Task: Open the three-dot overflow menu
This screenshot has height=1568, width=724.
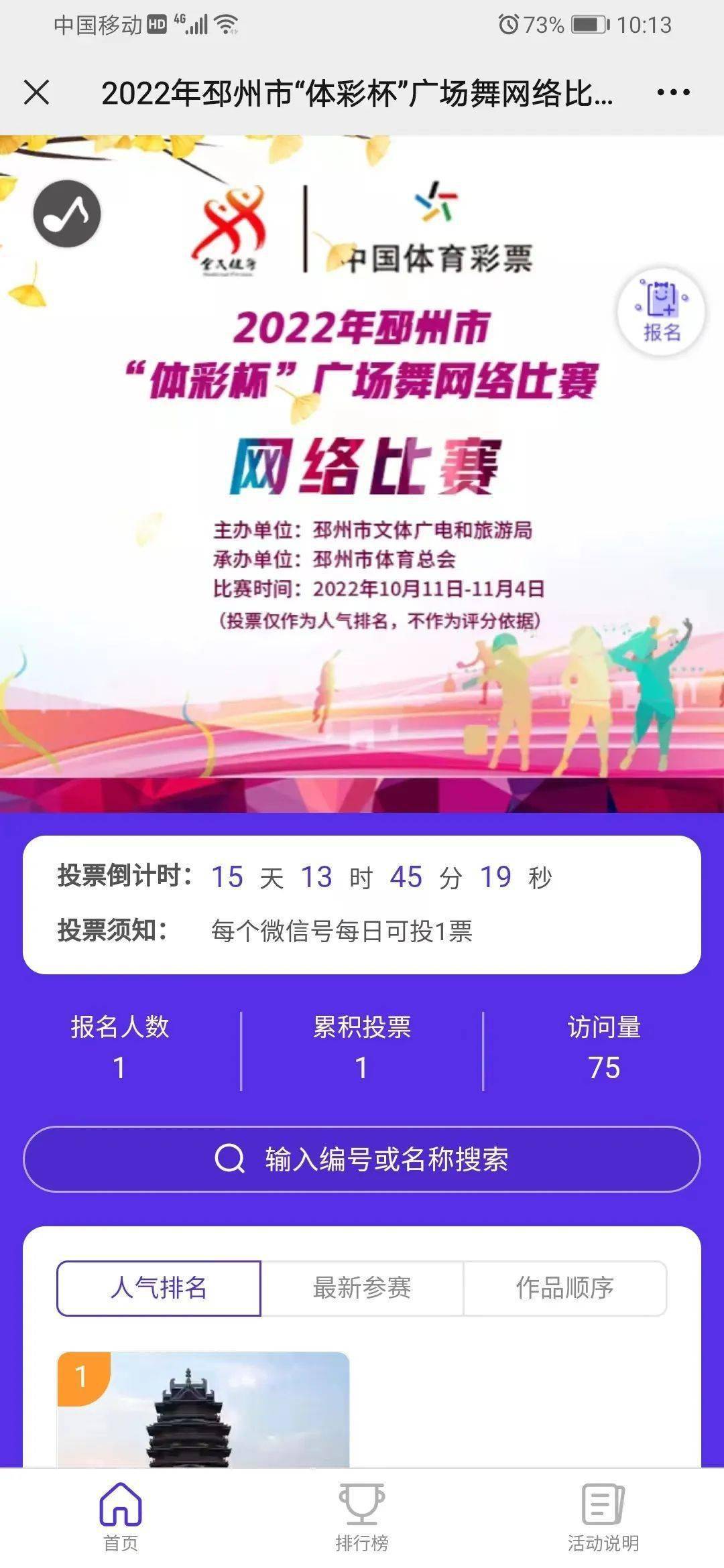Action: [x=673, y=92]
